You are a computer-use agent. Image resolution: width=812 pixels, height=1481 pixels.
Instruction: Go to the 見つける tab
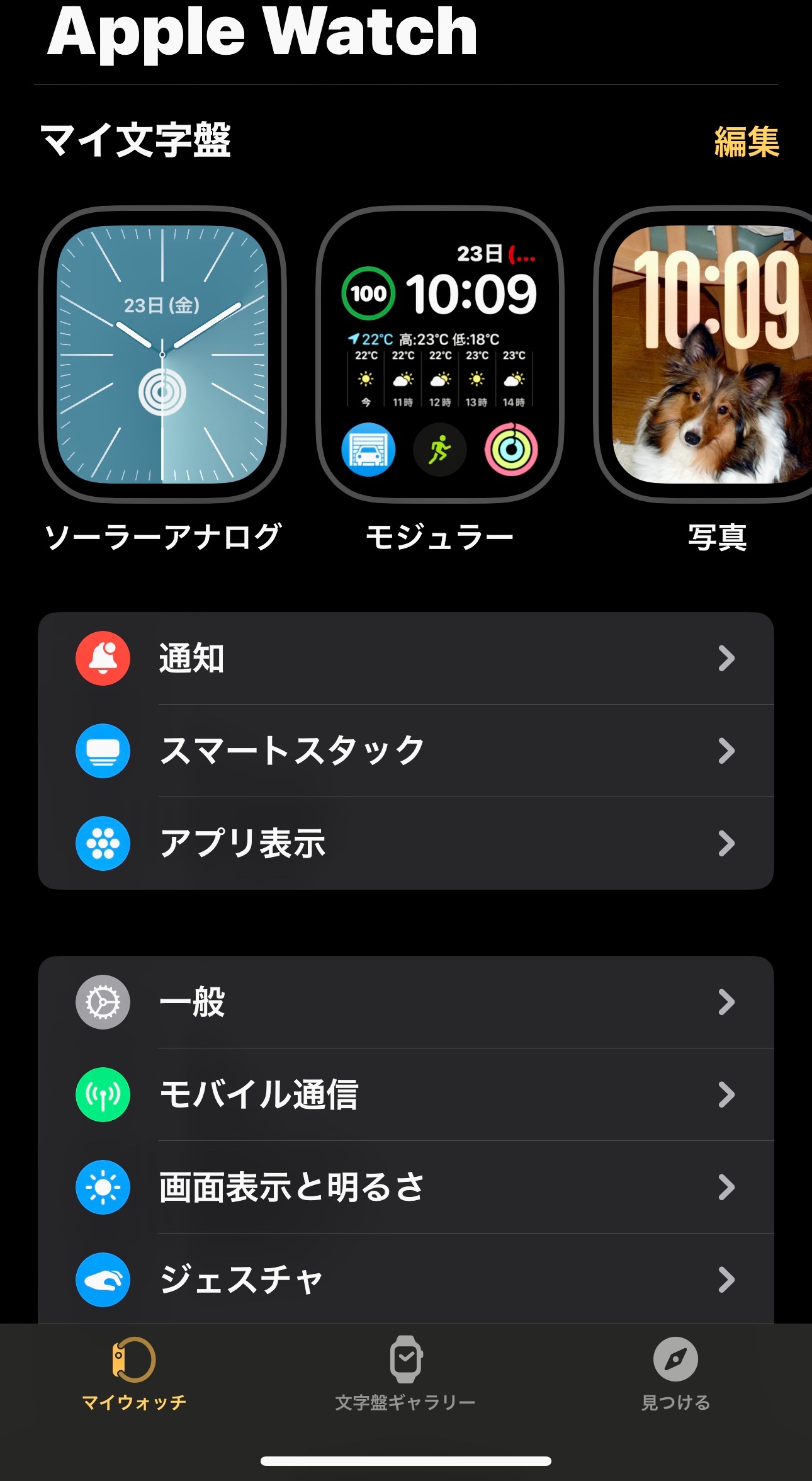tap(675, 1374)
